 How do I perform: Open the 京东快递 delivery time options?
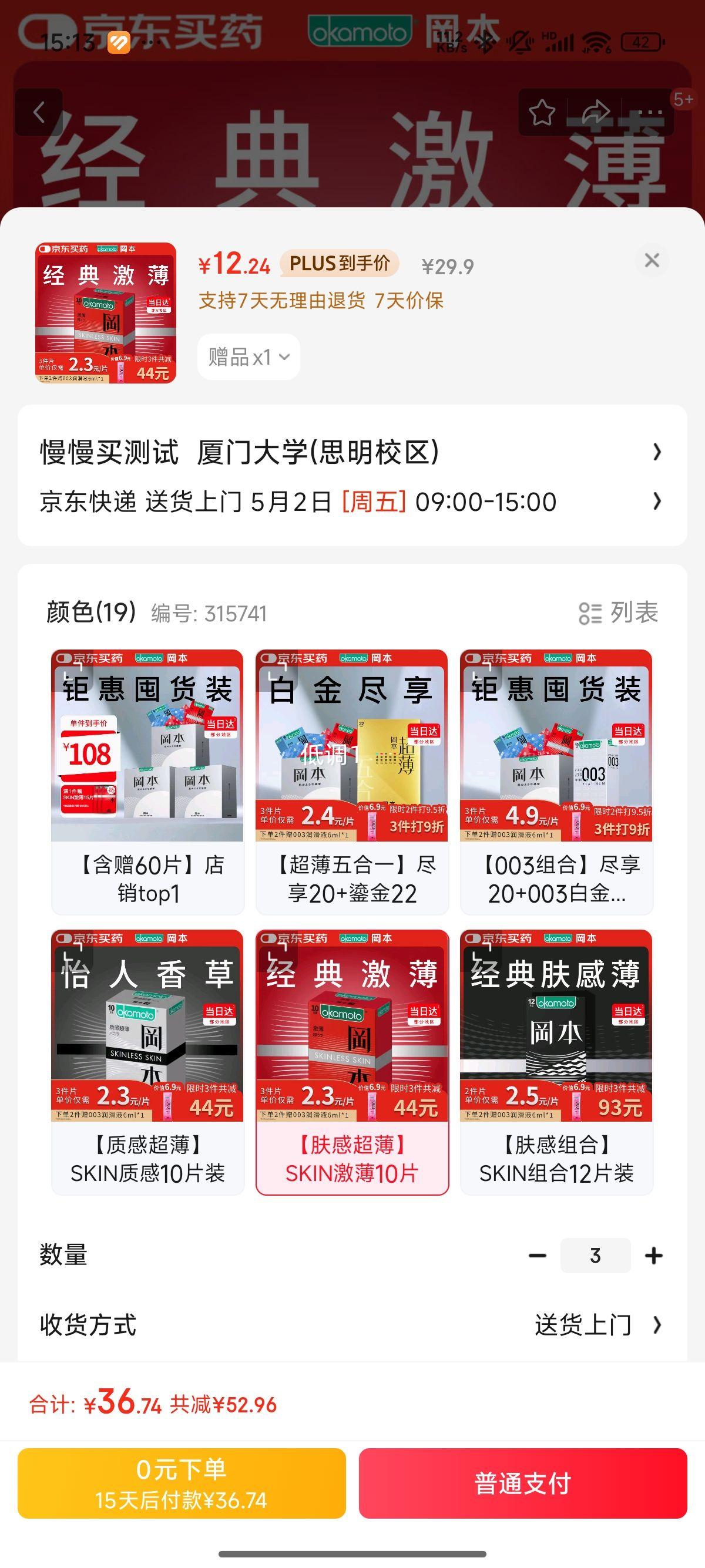352,502
